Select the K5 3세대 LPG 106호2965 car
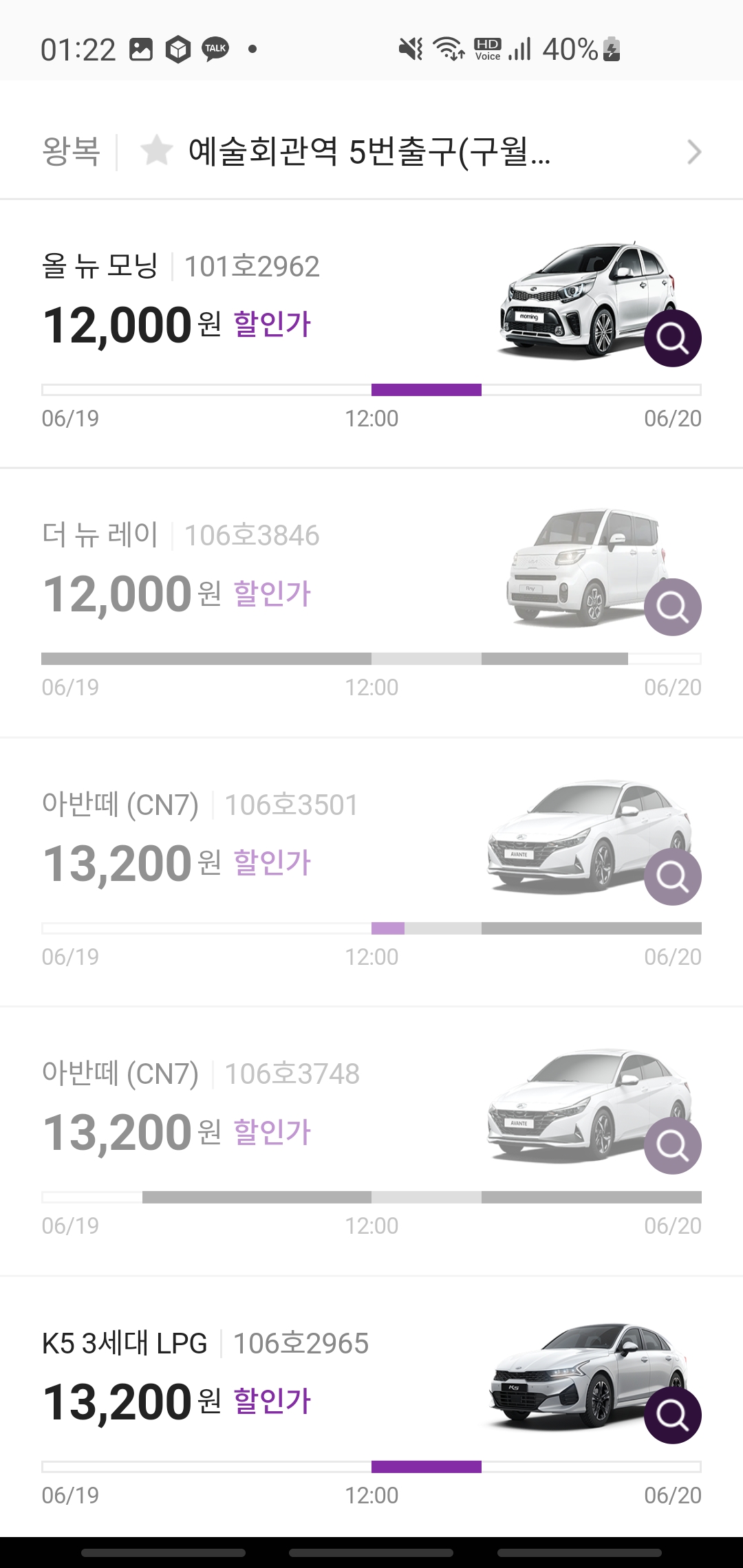Image resolution: width=743 pixels, height=1568 pixels. coord(371,1407)
